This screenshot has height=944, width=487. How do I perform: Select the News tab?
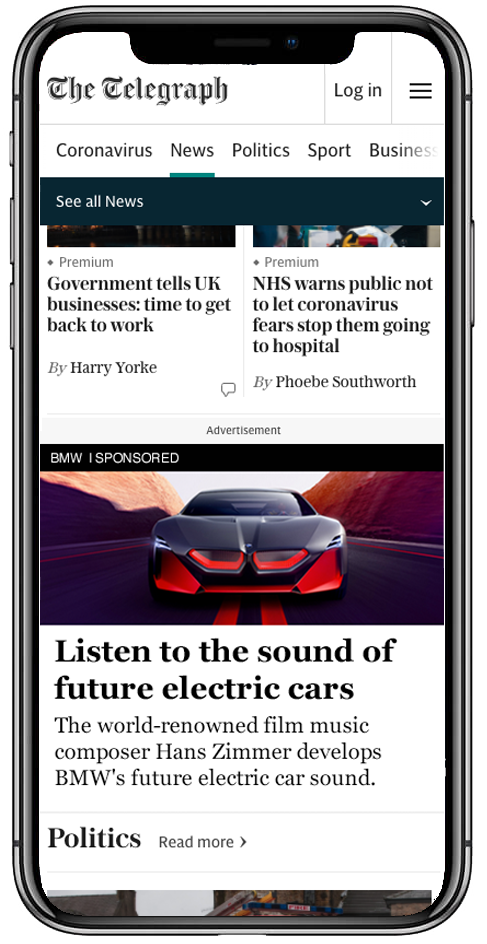pyautogui.click(x=192, y=150)
